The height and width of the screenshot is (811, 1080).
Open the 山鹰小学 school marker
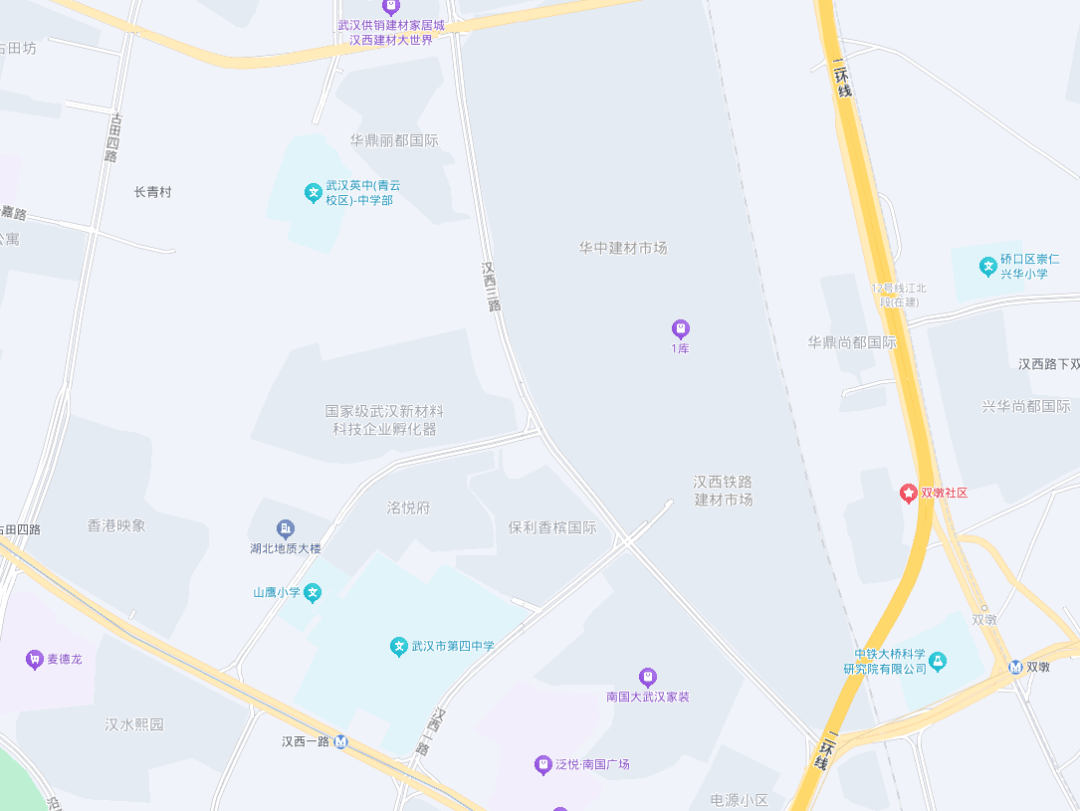(x=313, y=593)
